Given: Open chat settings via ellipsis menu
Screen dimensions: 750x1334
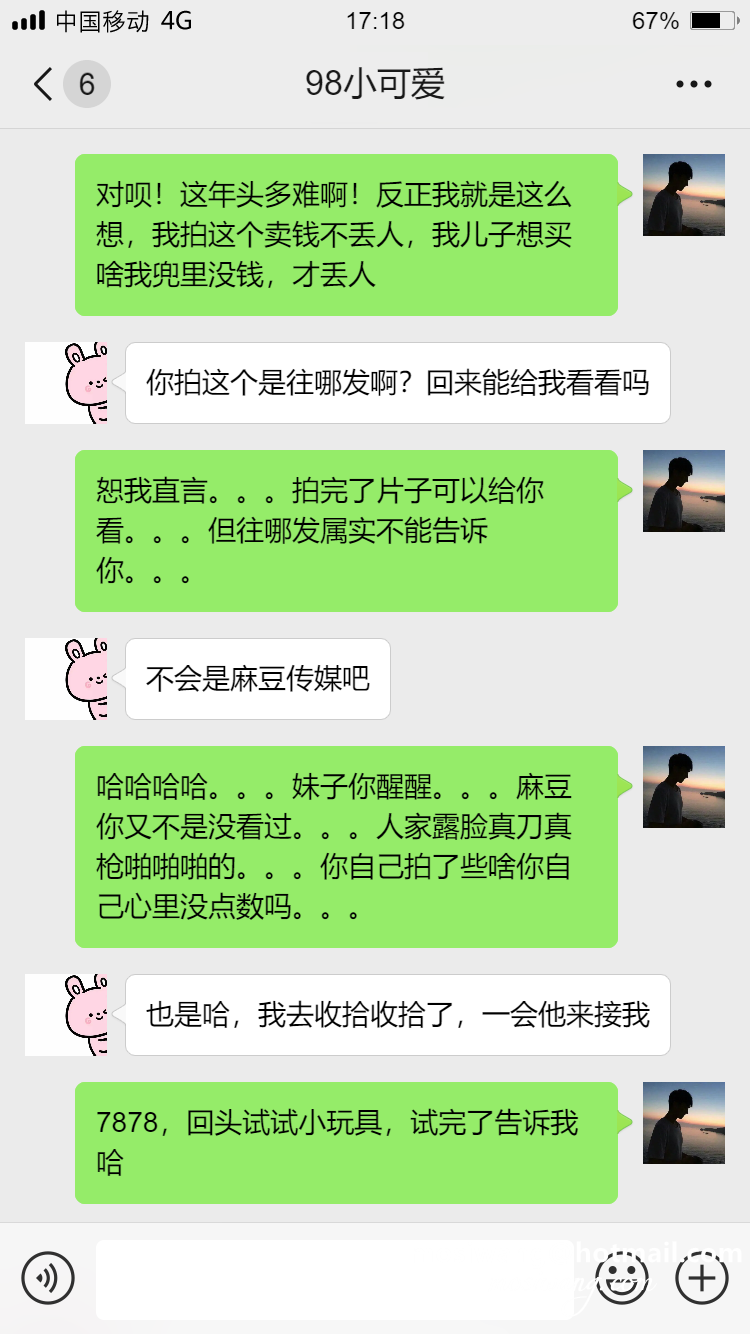Looking at the screenshot, I should (692, 84).
